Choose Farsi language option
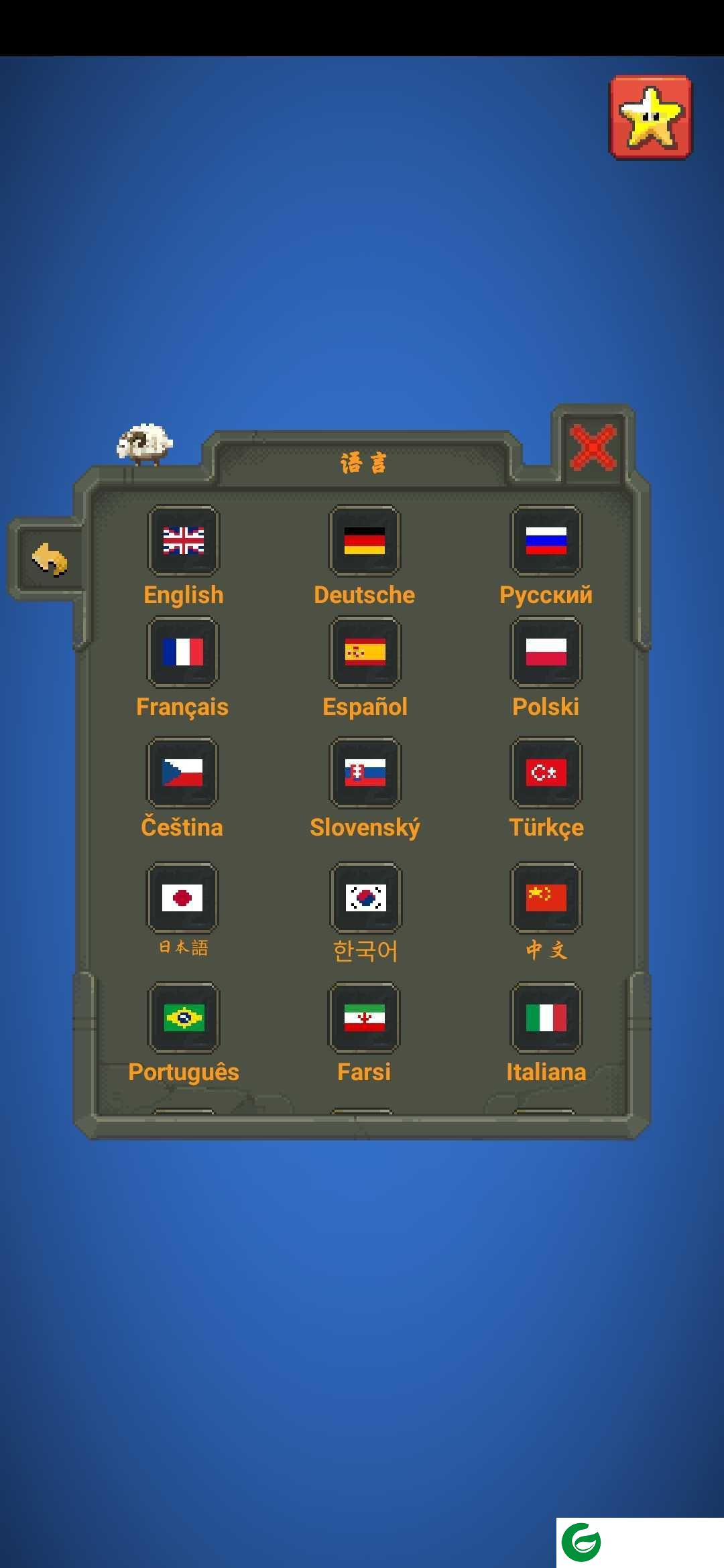 point(364,1019)
